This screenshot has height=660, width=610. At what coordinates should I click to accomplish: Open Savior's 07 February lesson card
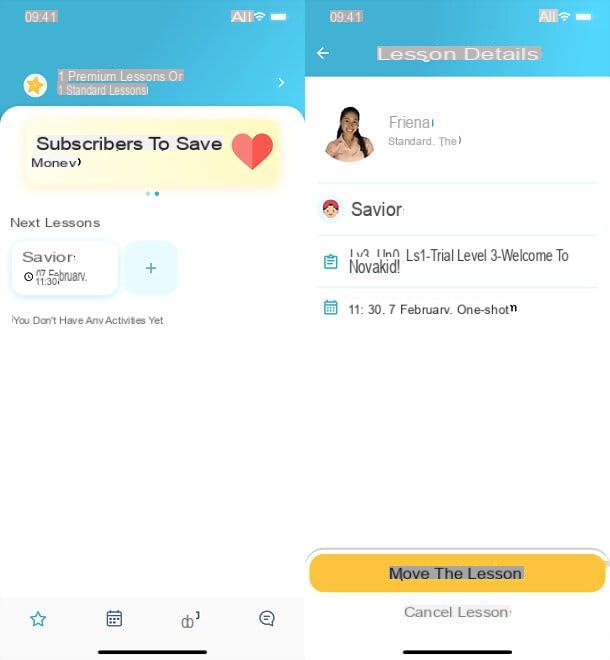click(x=65, y=267)
